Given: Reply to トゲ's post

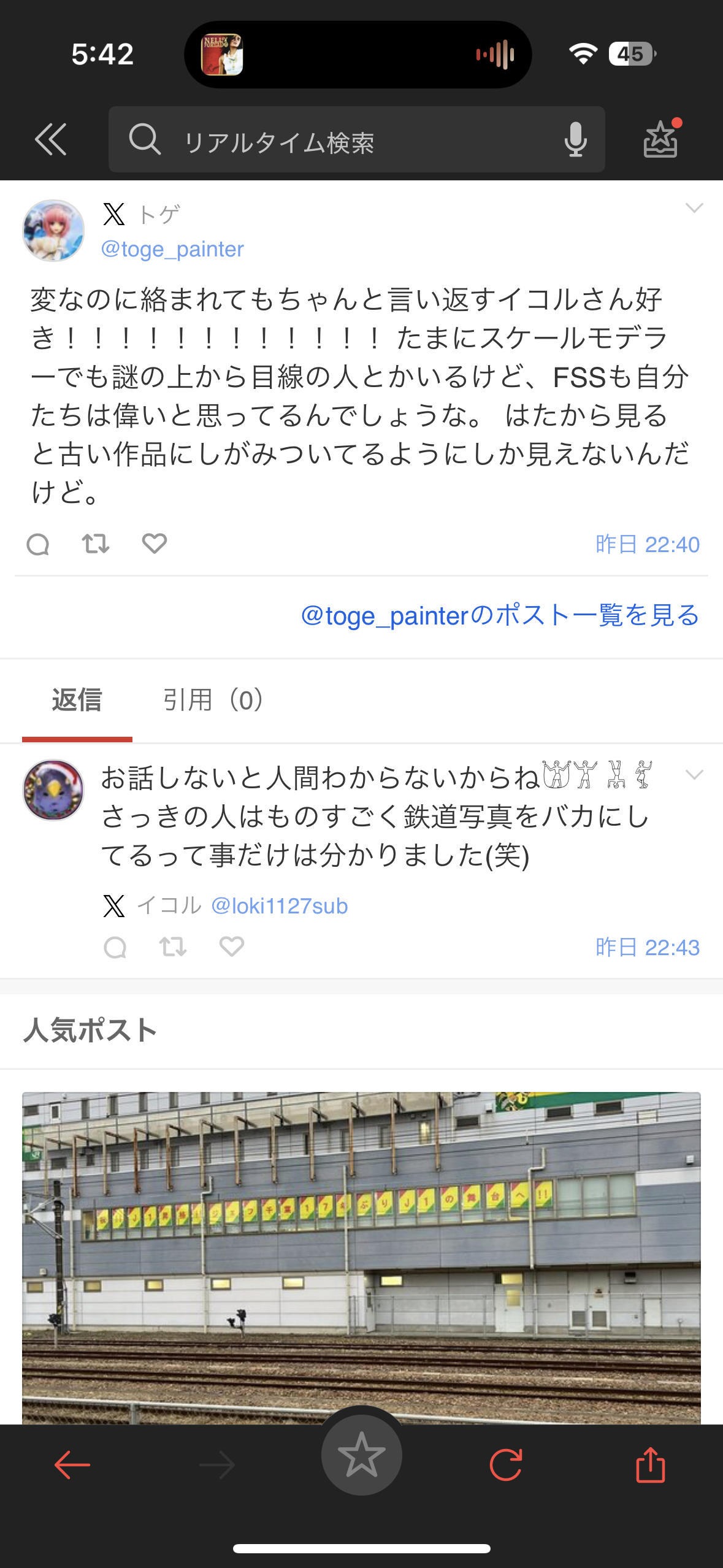Looking at the screenshot, I should point(38,544).
